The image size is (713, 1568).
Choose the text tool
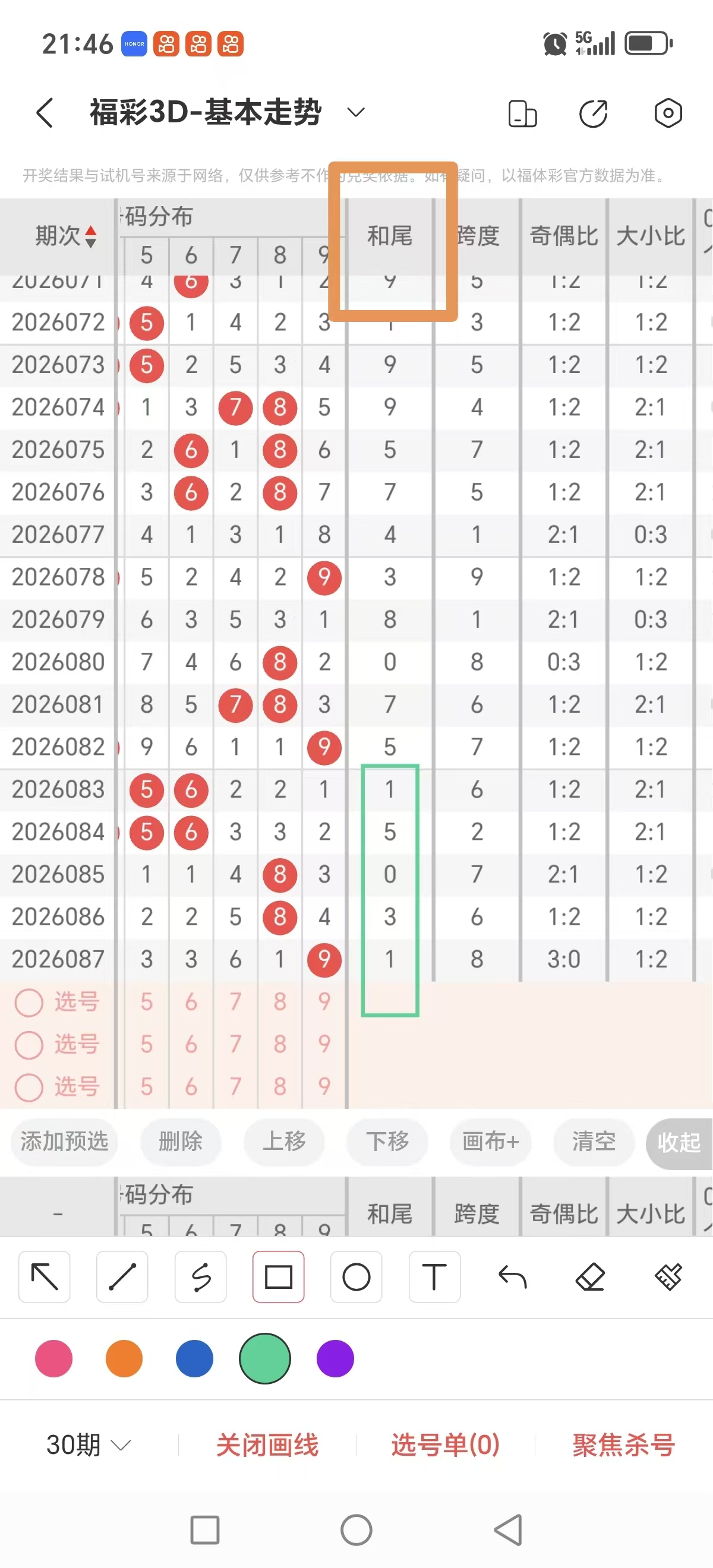pos(434,1277)
